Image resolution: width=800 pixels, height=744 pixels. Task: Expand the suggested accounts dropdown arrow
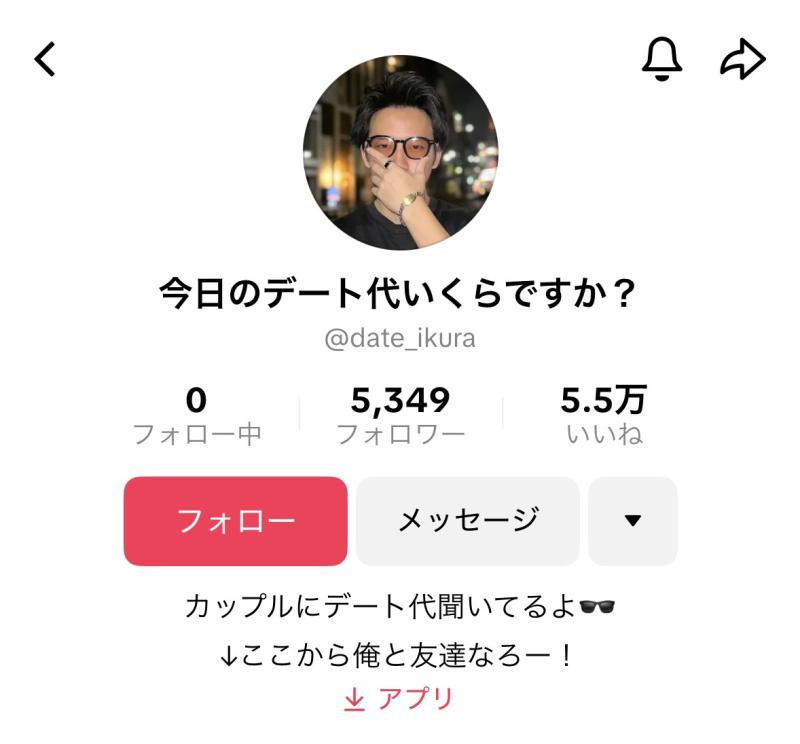pyautogui.click(x=632, y=521)
